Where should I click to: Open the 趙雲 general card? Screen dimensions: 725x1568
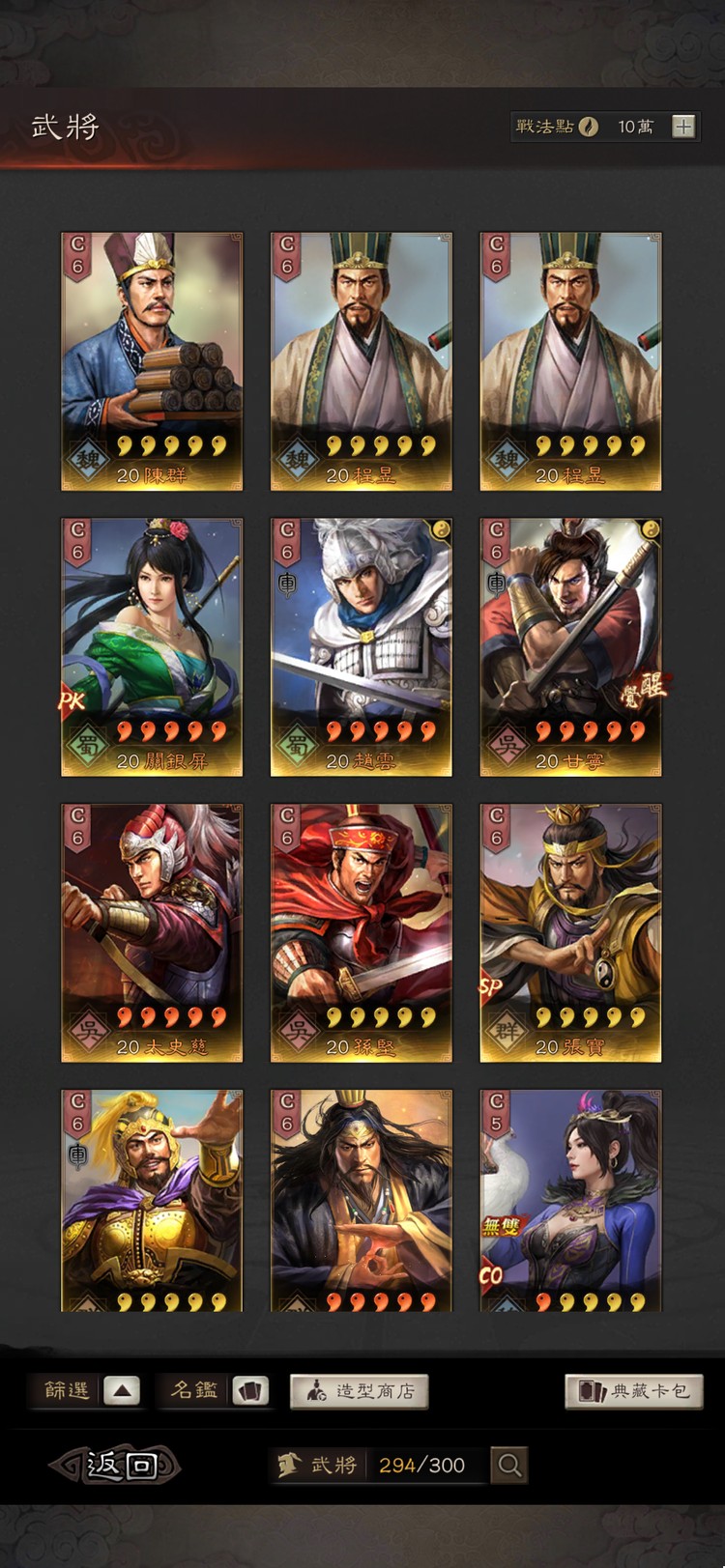[361, 646]
